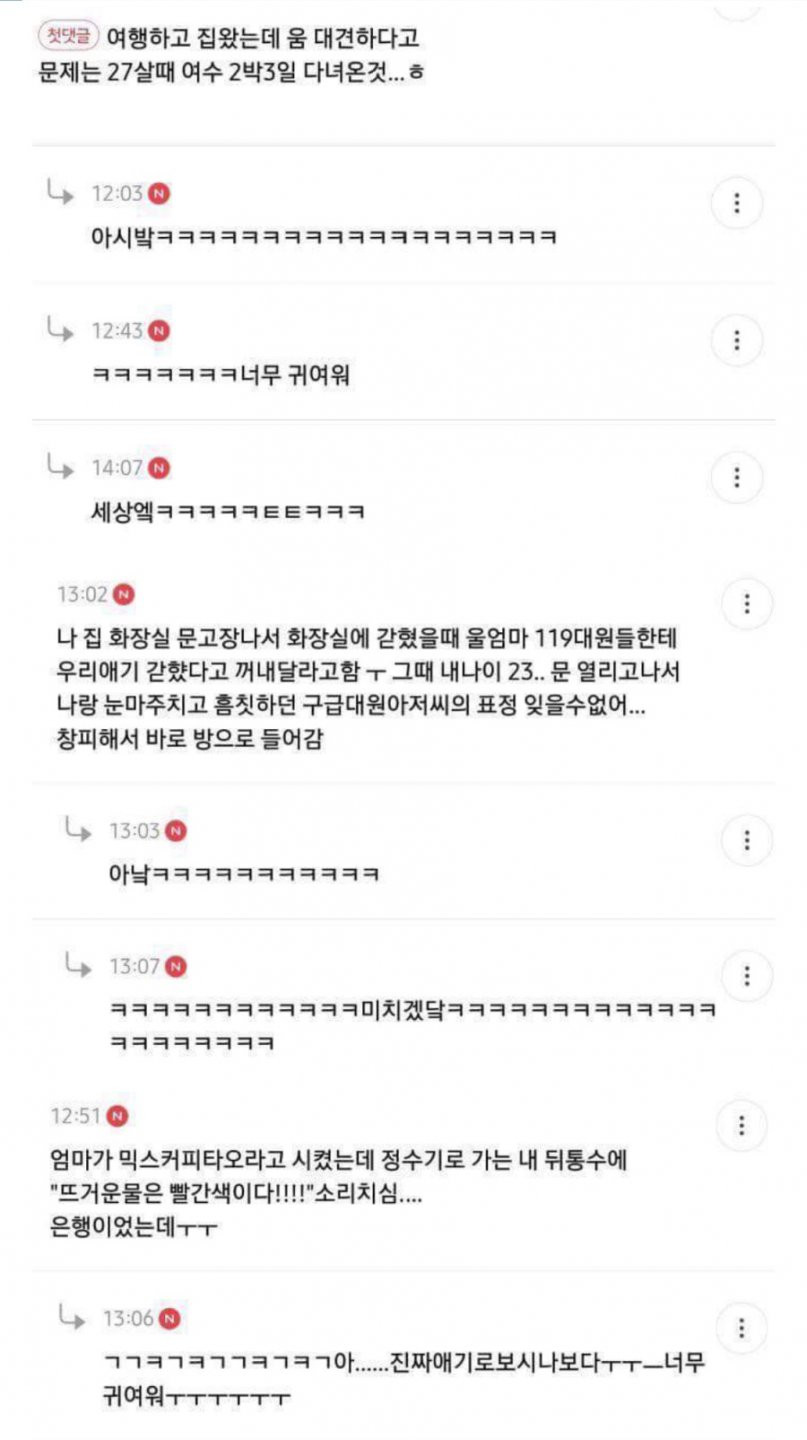Show more actions for the 13:03 reply
The image size is (807, 1440).
click(747, 840)
